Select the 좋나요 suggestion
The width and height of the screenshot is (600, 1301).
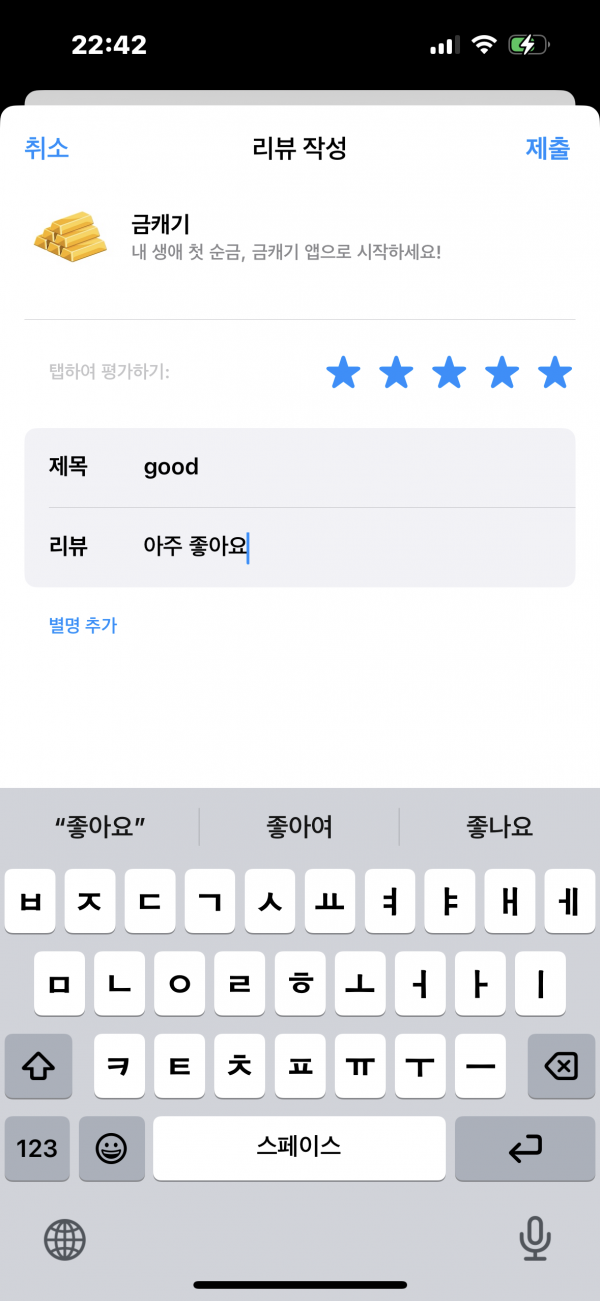(x=500, y=827)
